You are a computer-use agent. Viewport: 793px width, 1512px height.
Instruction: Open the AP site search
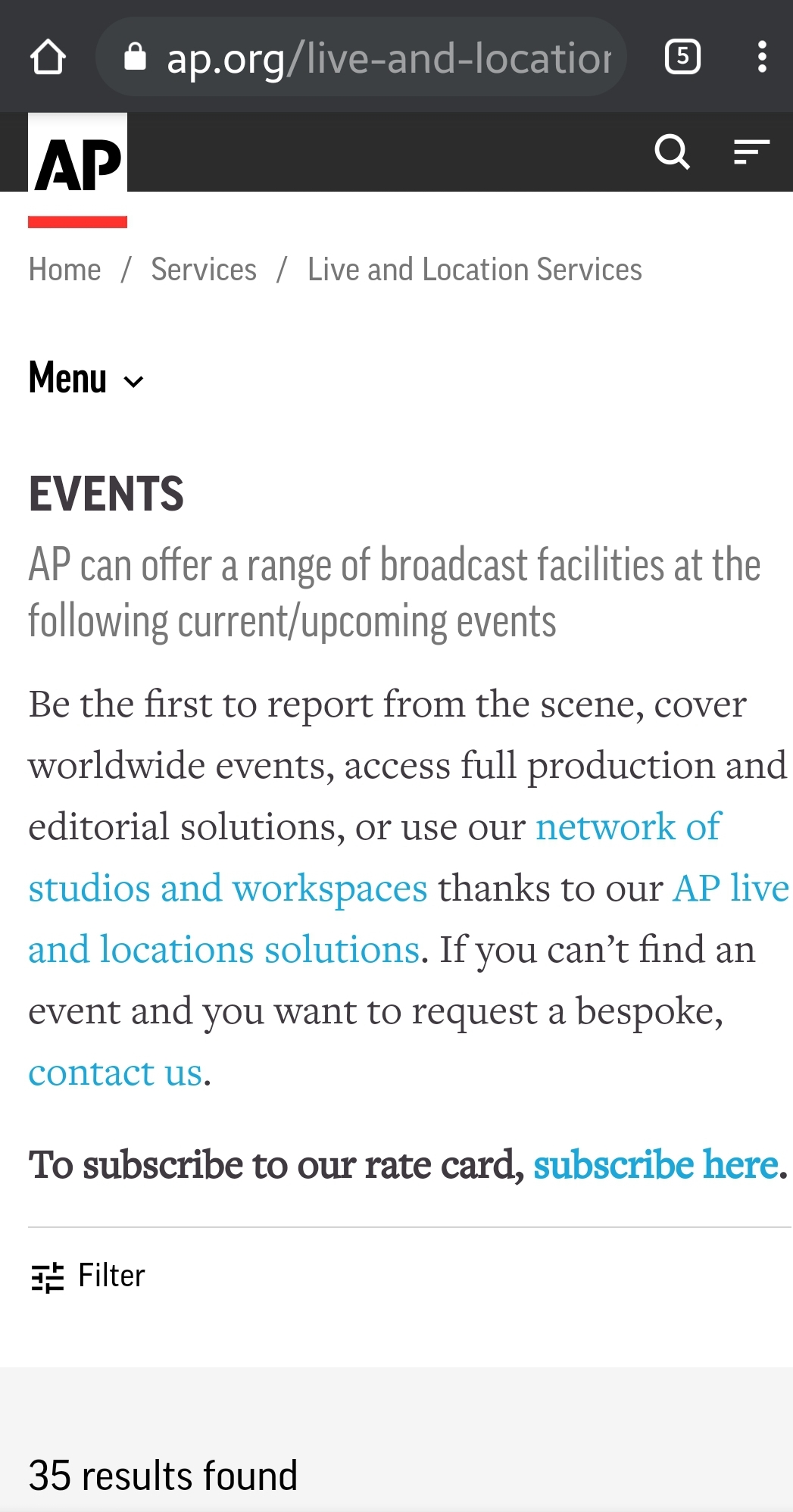pos(672,152)
